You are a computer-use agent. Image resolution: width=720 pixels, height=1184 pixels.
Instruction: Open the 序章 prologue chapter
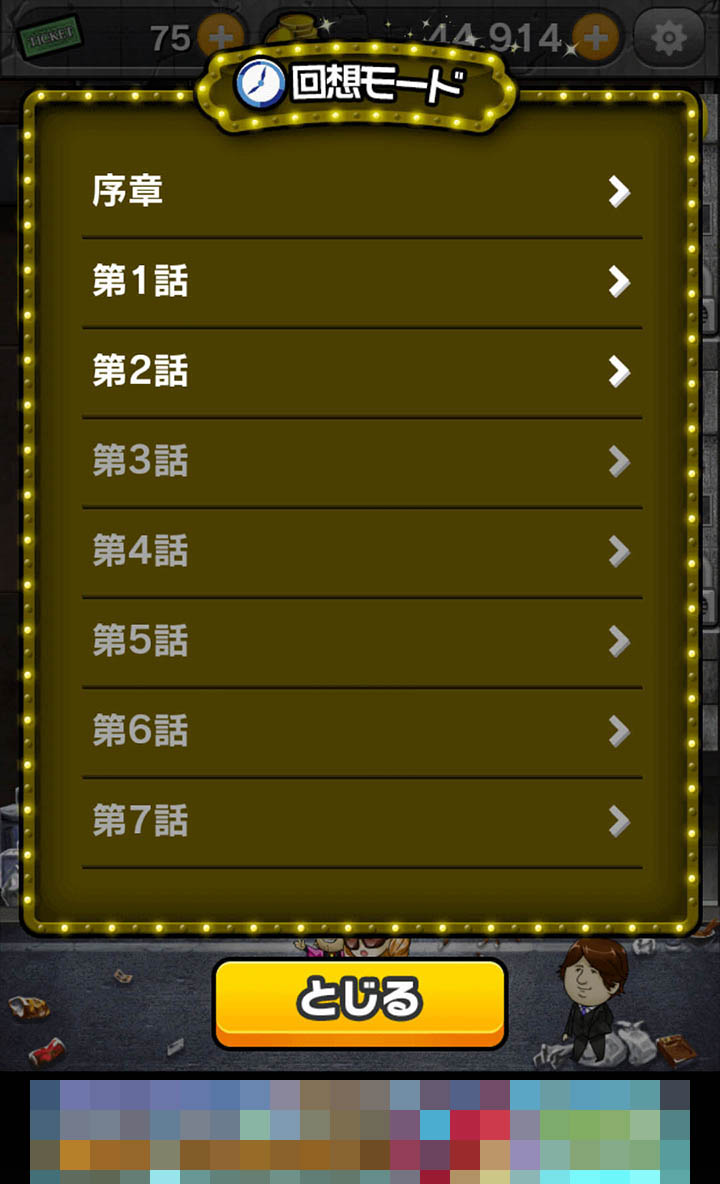361,191
